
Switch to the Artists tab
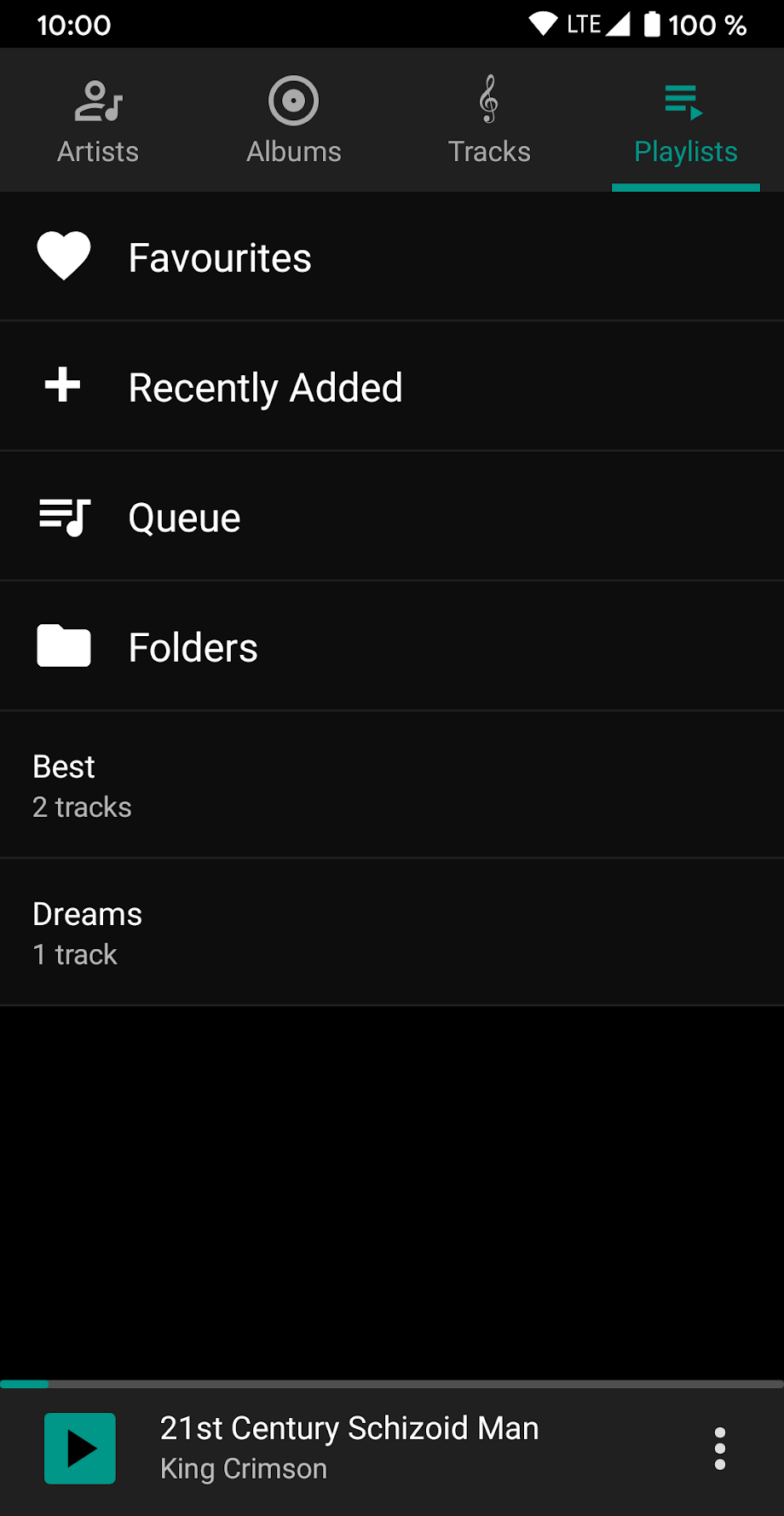tap(98, 121)
